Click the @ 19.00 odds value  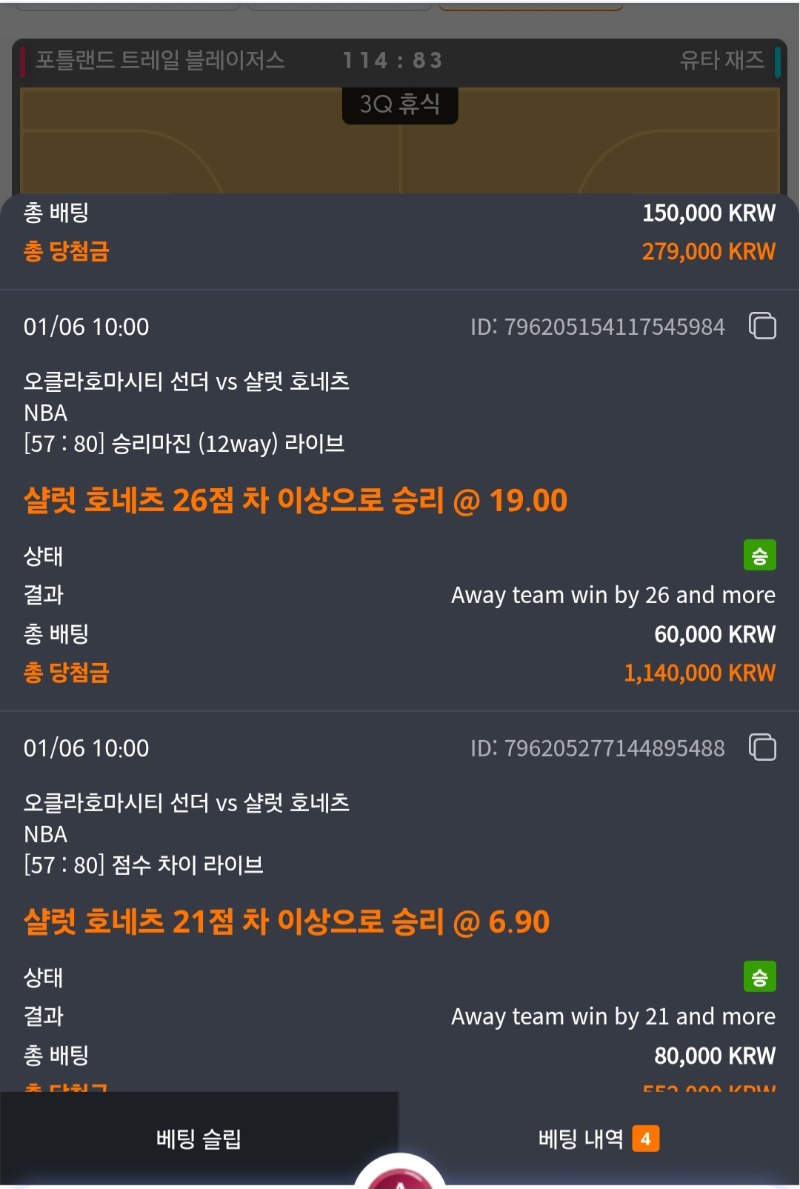(516, 499)
